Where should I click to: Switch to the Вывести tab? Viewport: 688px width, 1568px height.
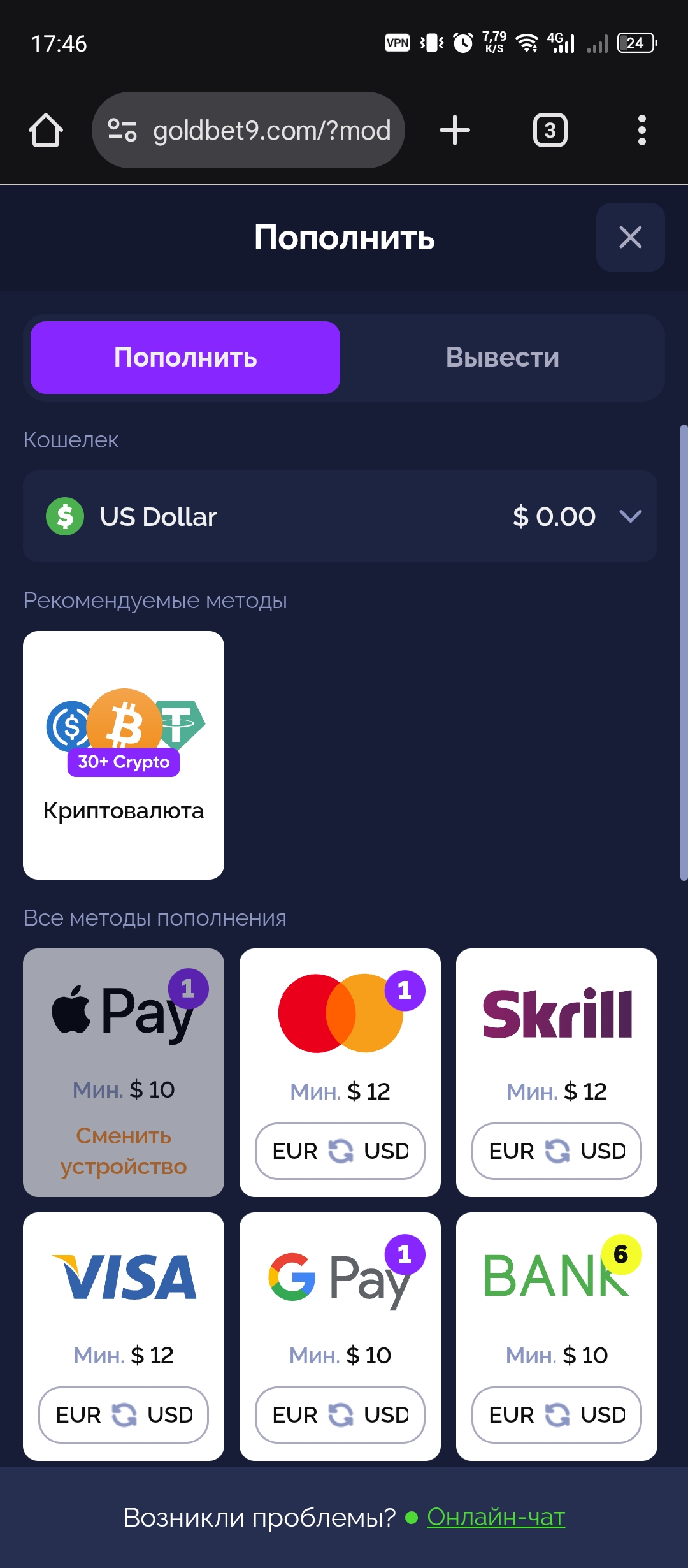tap(502, 358)
